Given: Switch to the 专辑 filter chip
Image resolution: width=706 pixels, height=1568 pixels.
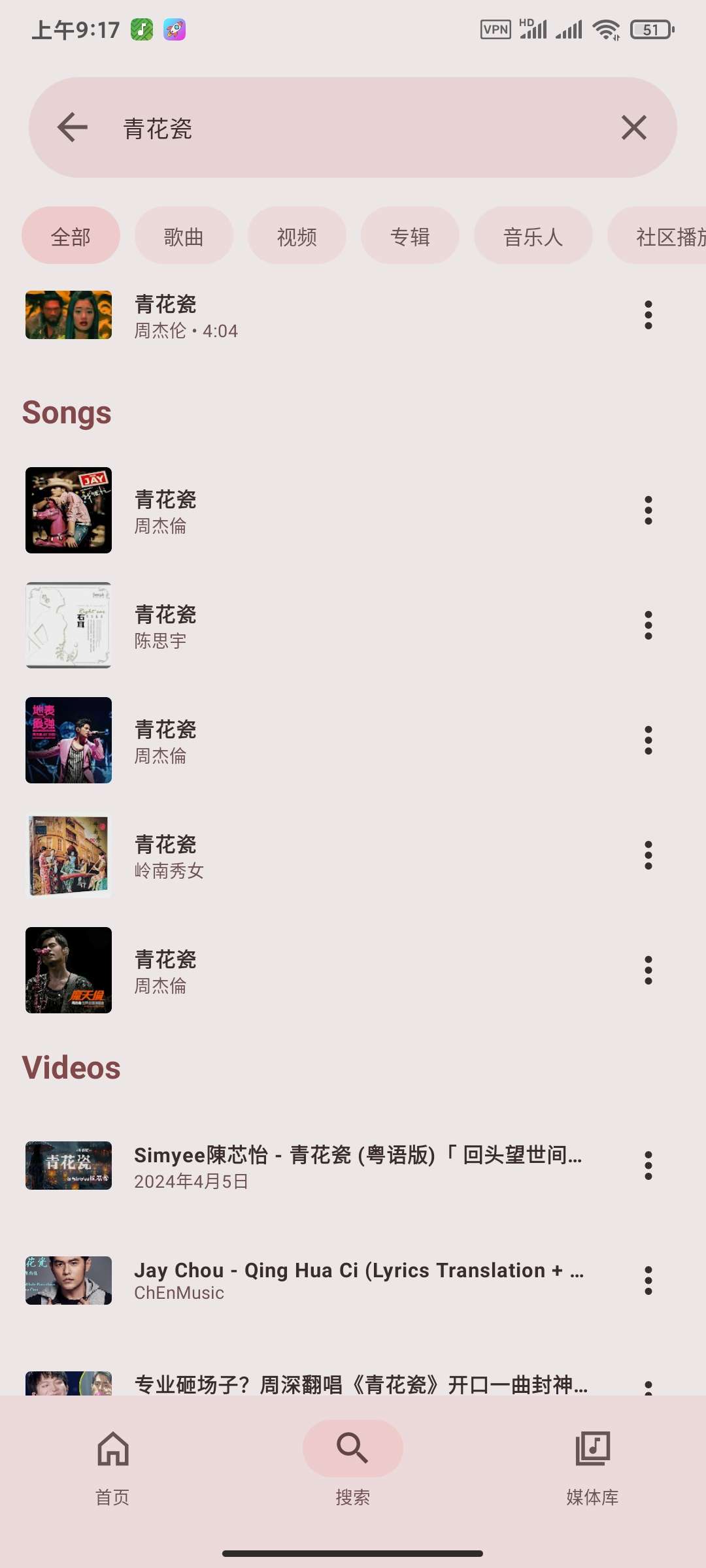Looking at the screenshot, I should click(410, 236).
